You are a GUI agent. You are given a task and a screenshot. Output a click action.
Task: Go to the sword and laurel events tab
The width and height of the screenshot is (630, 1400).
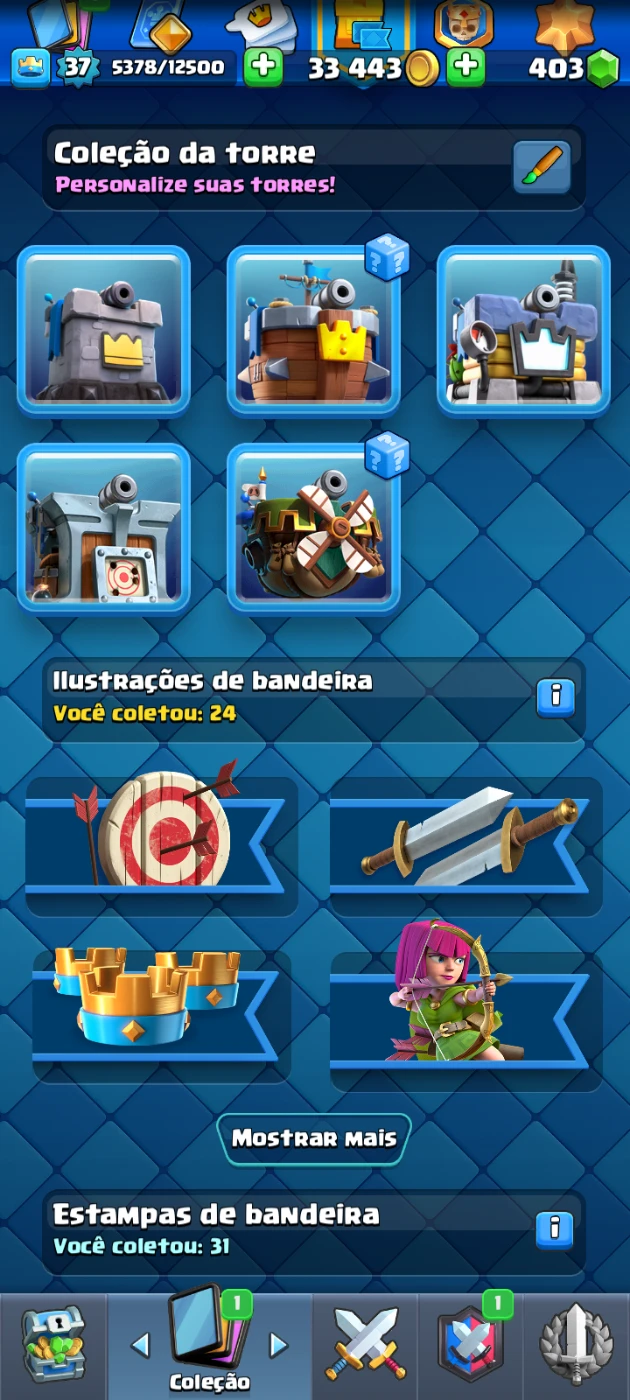(576, 1345)
